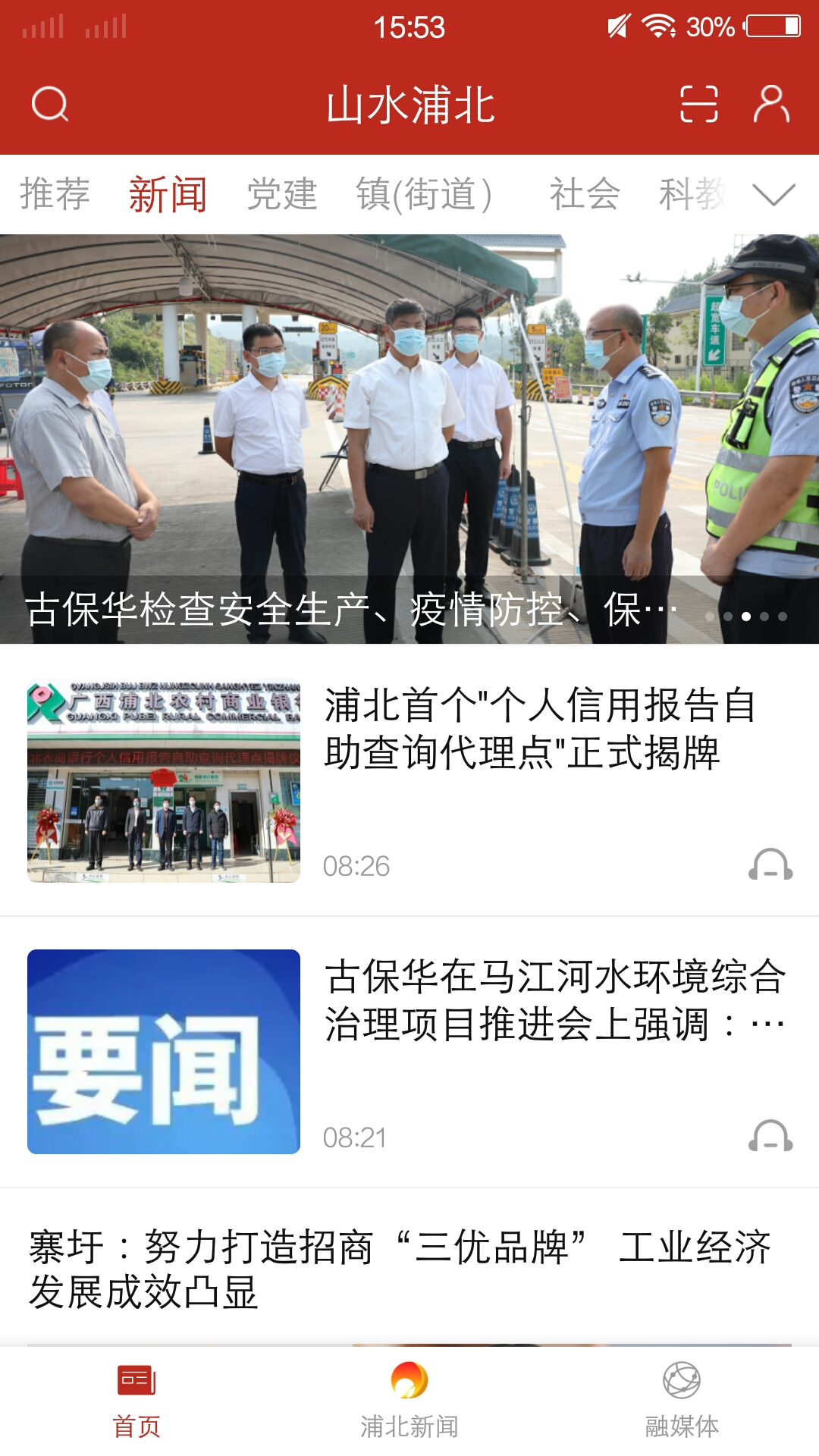Switch to the 推荐 tab
This screenshot has width=819, height=1456.
[56, 194]
